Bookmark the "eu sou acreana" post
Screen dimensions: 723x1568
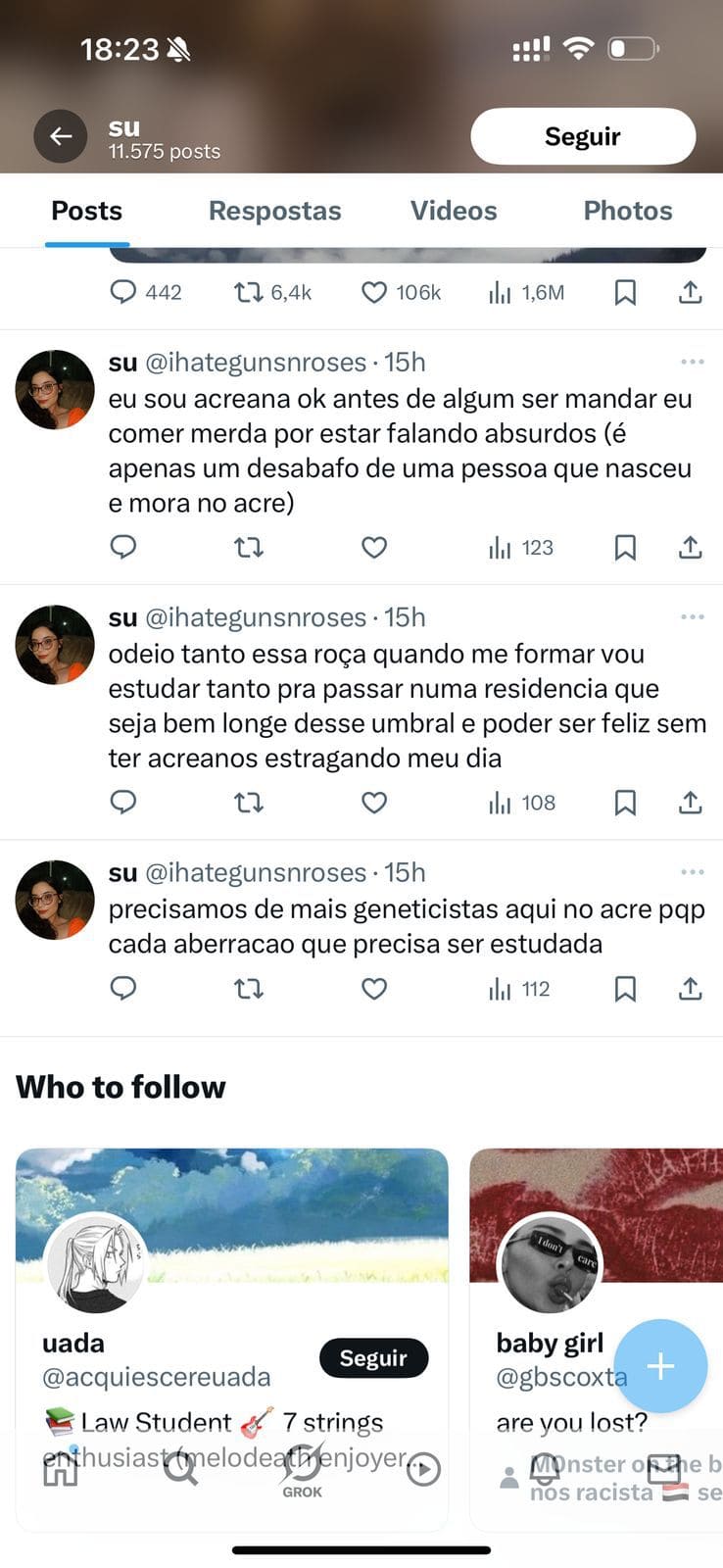tap(625, 547)
